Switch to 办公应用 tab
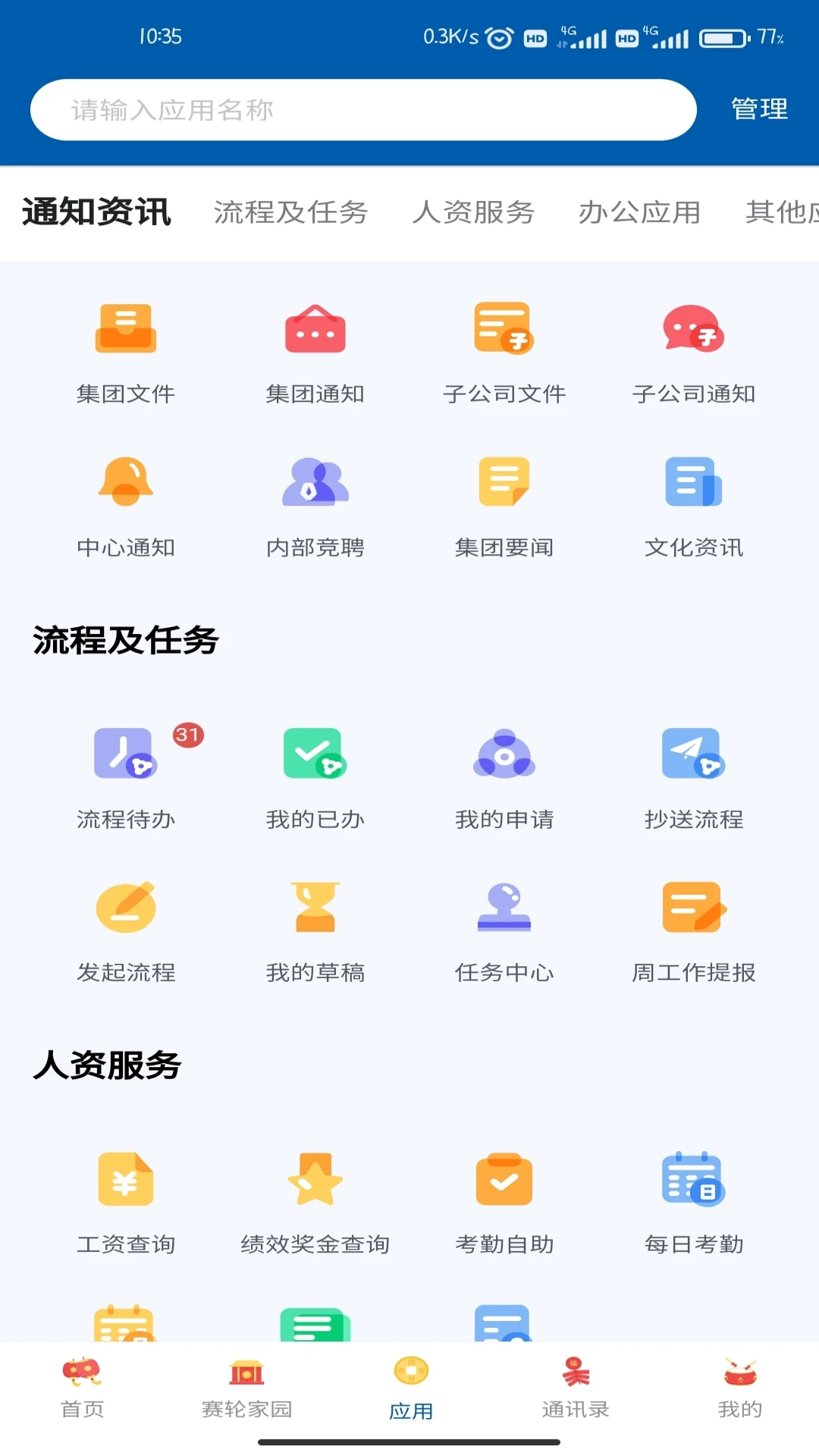 (x=639, y=213)
